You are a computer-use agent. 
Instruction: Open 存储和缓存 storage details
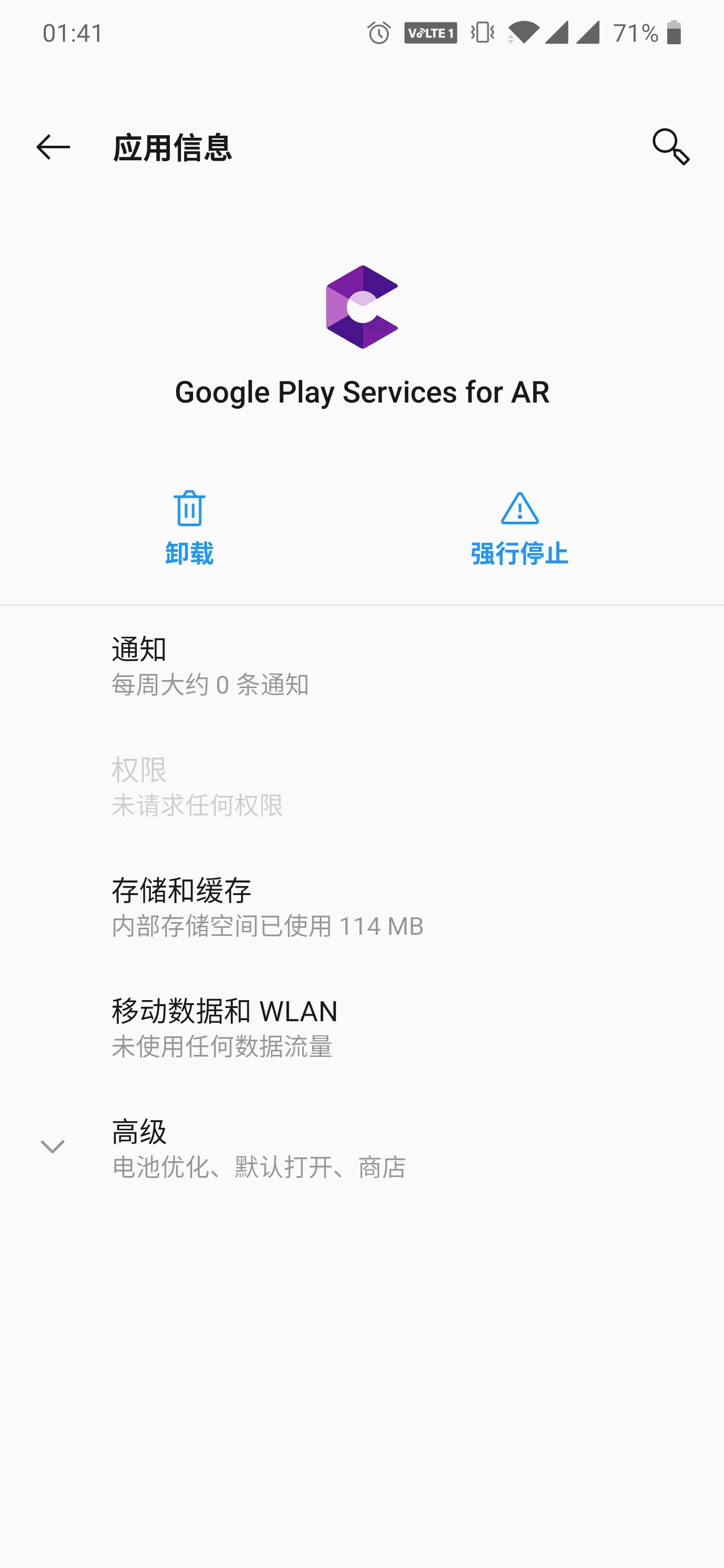point(361,907)
